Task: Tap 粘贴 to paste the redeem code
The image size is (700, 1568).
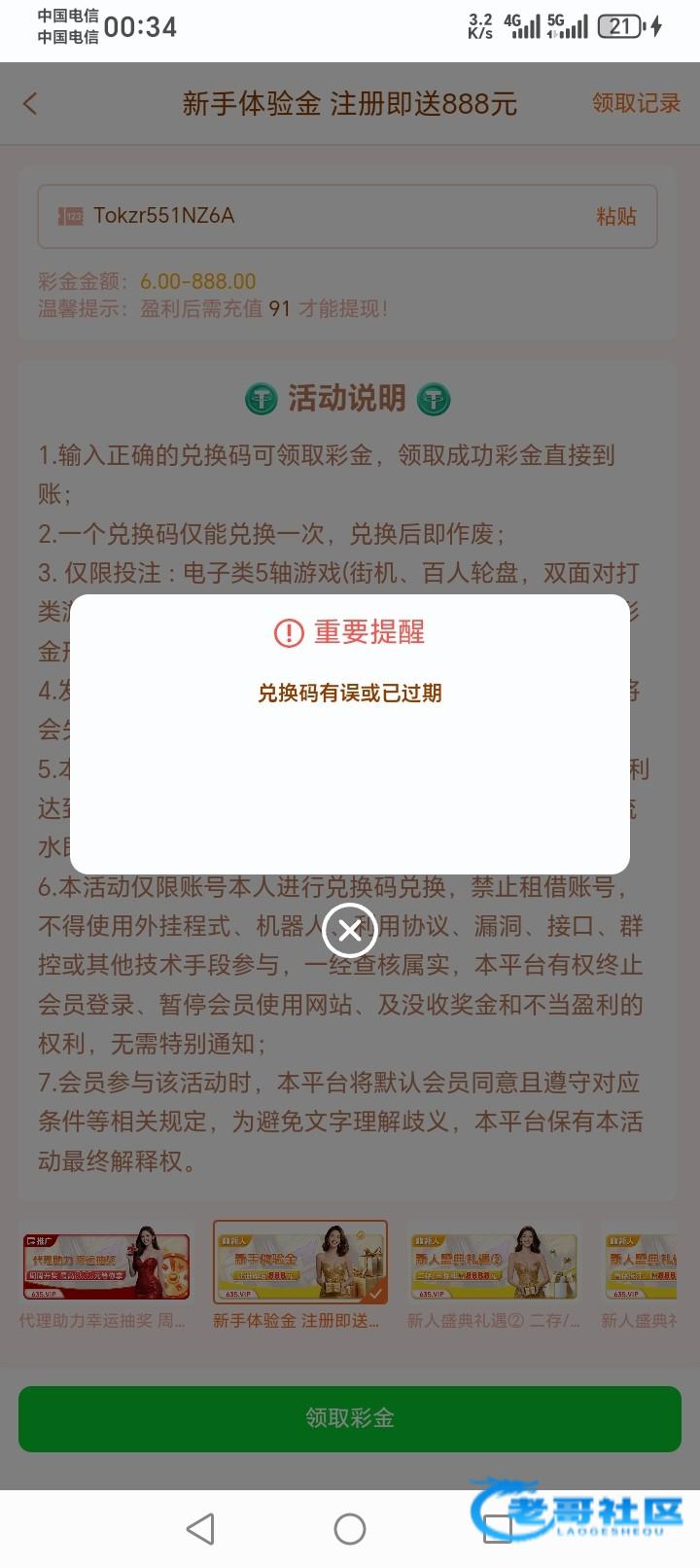Action: 615,216
